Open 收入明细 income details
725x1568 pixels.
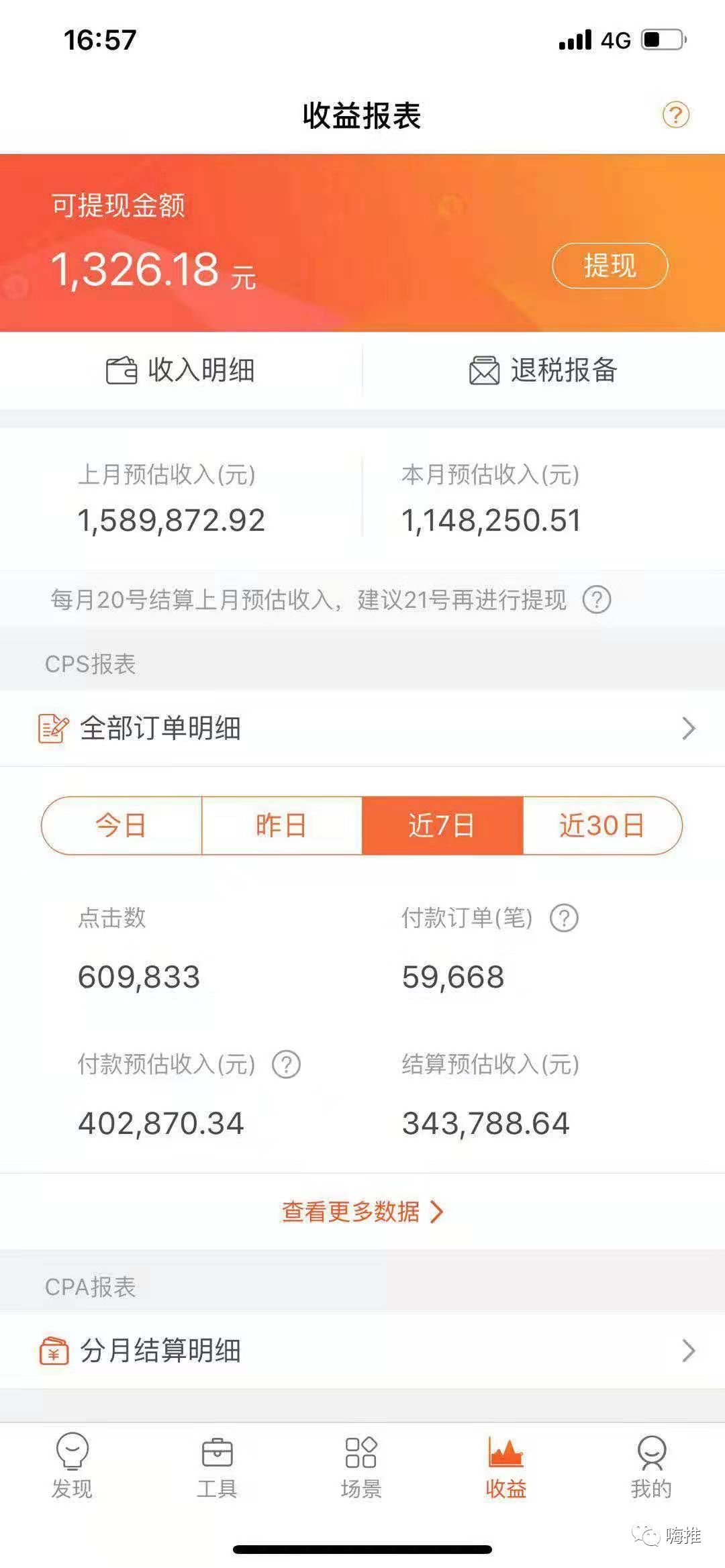tap(181, 370)
